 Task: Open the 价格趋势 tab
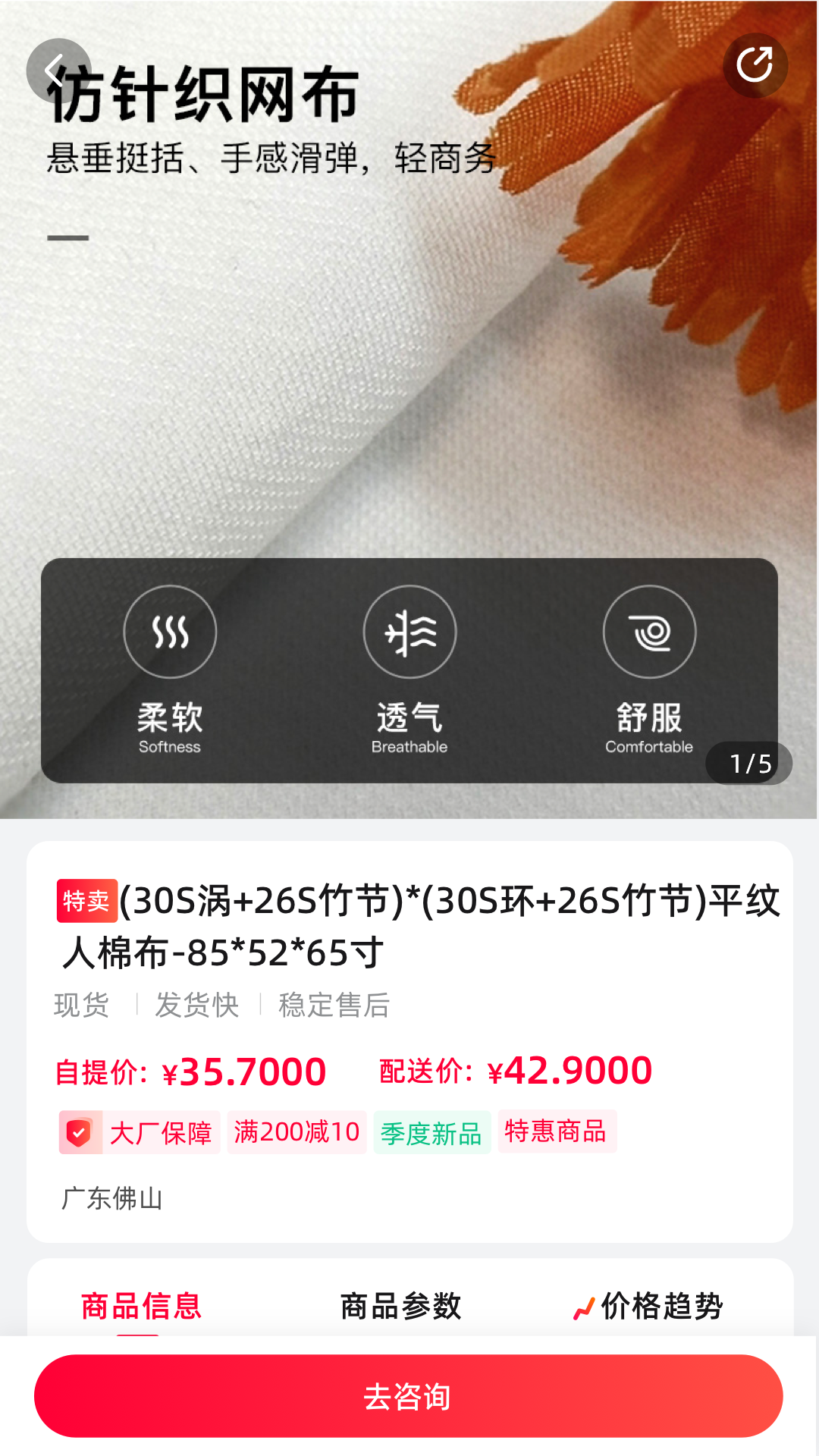click(x=649, y=1307)
